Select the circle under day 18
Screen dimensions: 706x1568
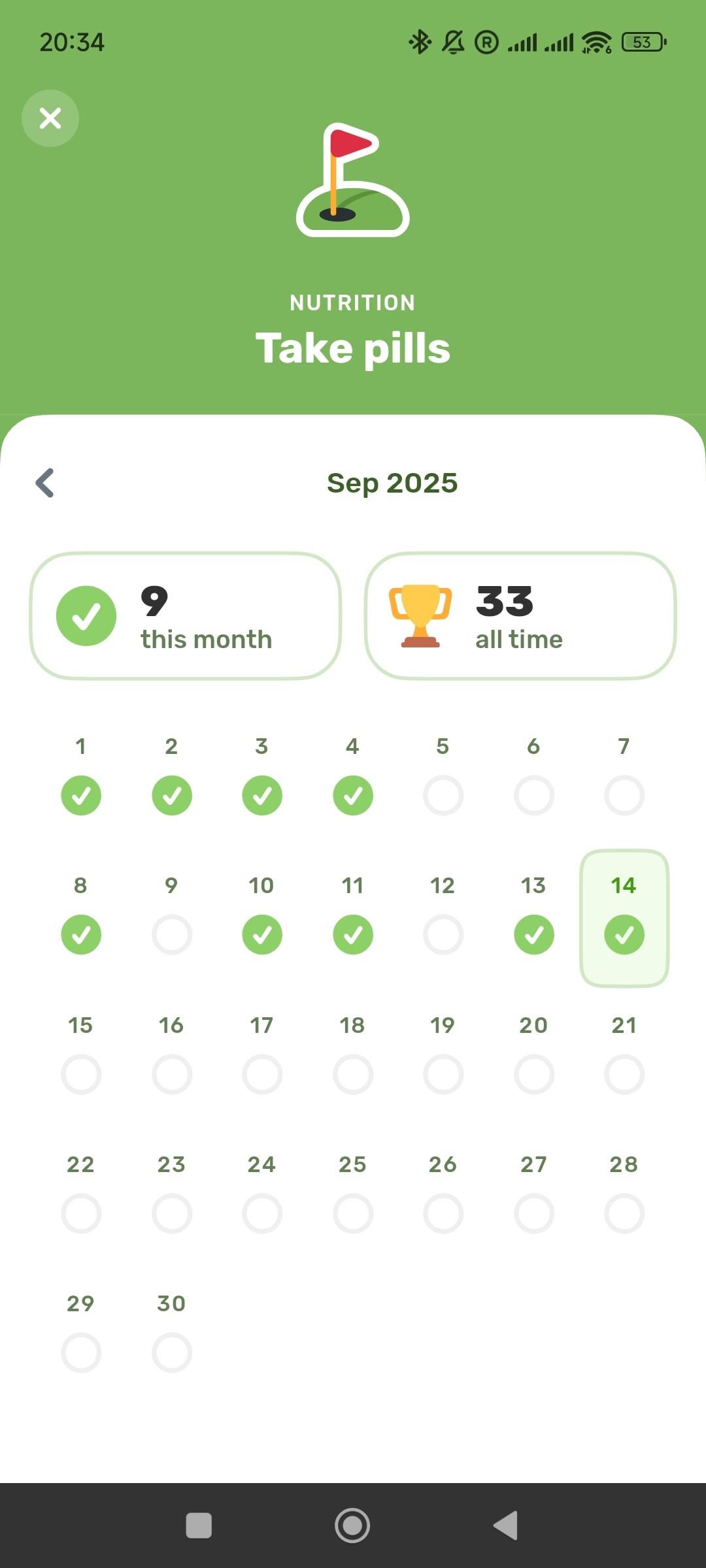click(x=353, y=1074)
